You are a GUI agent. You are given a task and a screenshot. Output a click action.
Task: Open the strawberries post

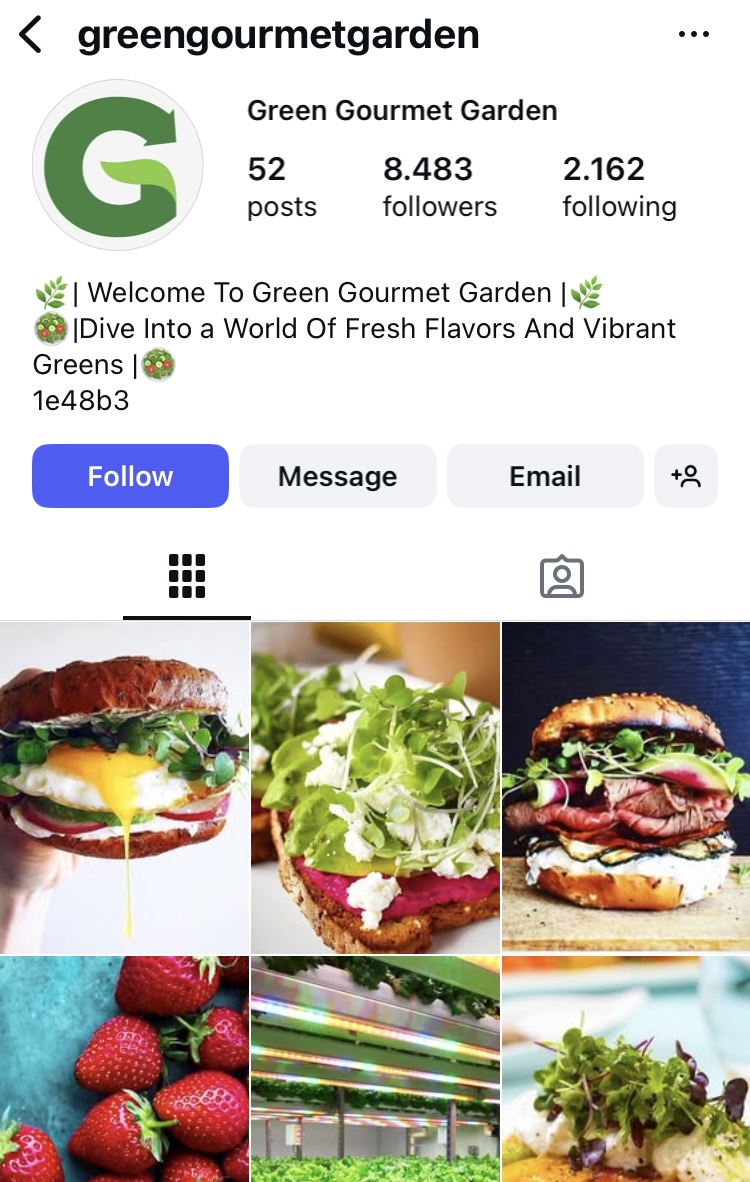pos(124,1069)
